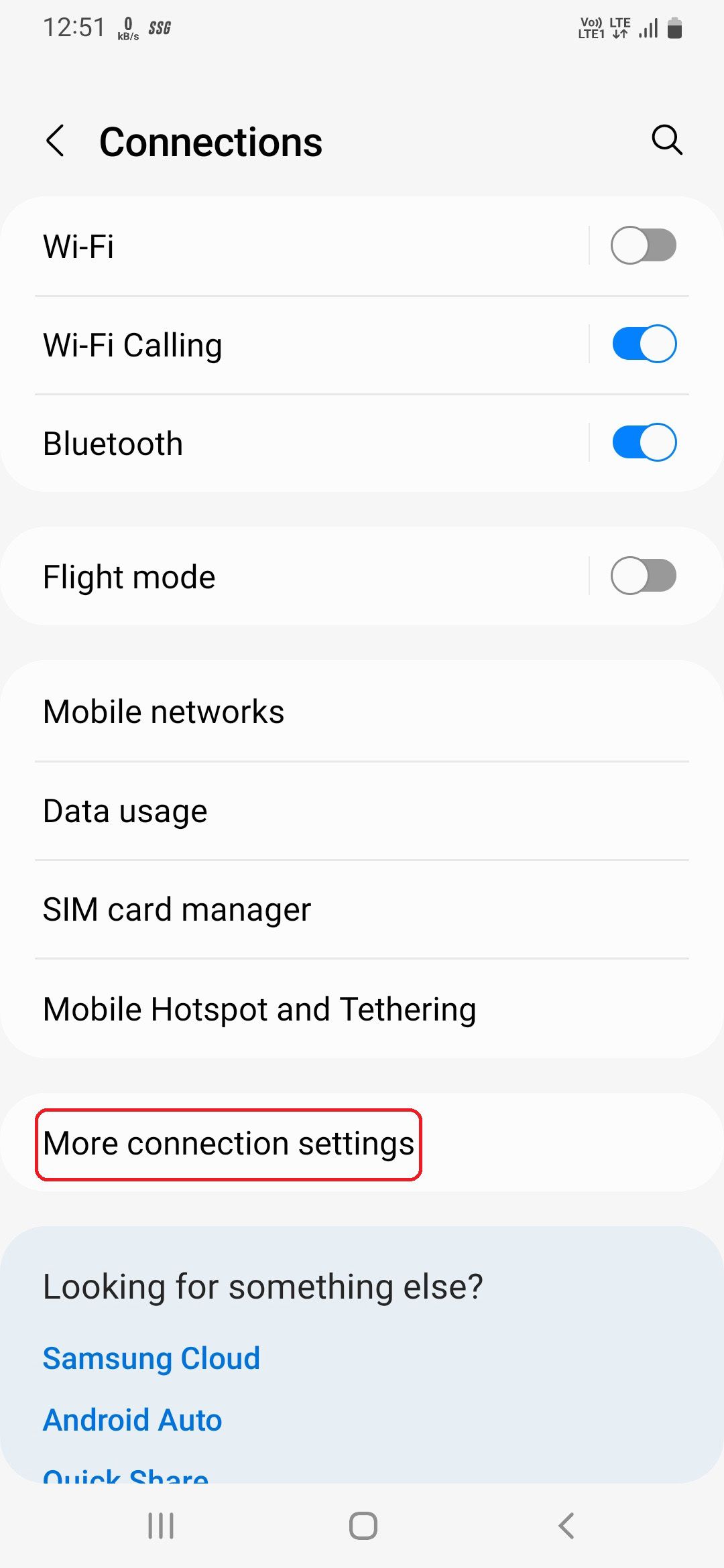Follow the Android Auto link
The height and width of the screenshot is (1568, 724).
point(133,1420)
